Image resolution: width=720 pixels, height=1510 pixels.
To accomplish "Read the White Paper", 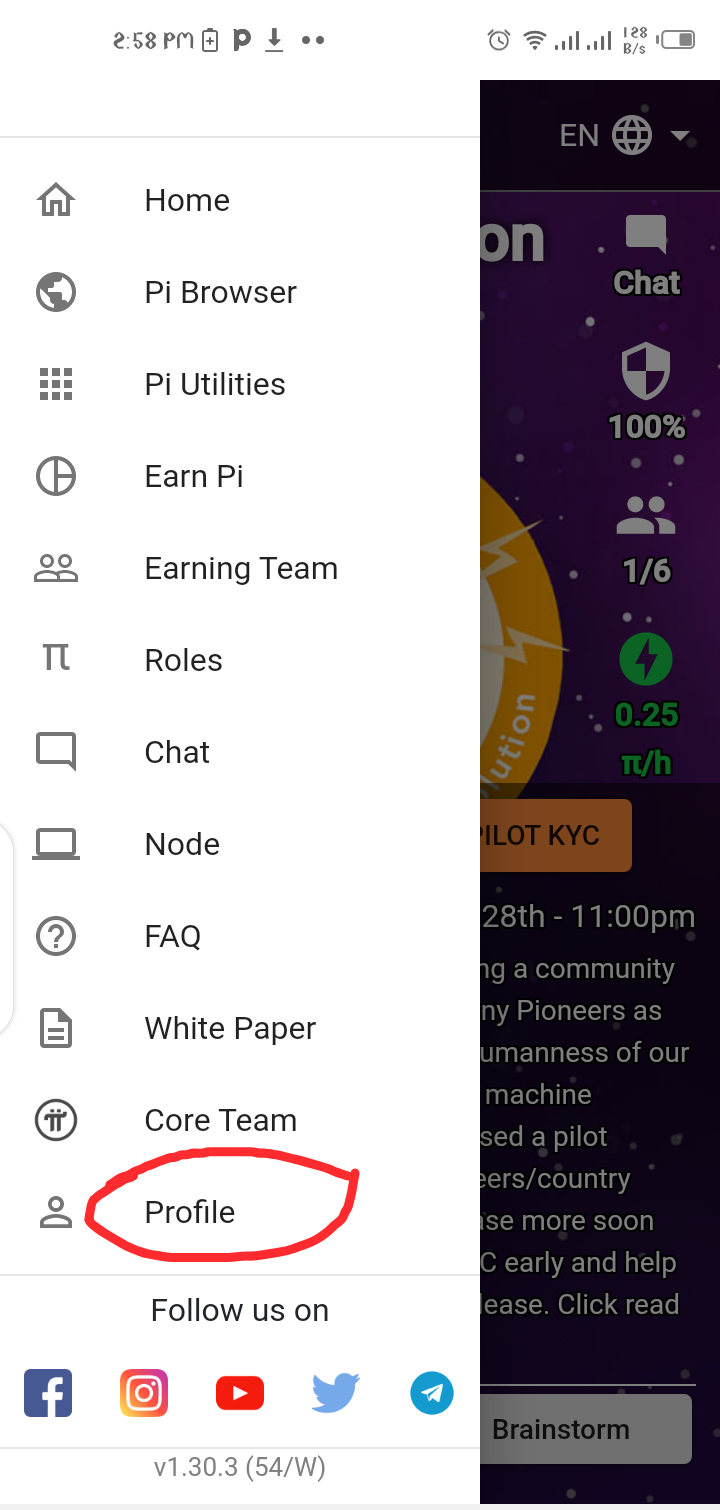I will (230, 1028).
